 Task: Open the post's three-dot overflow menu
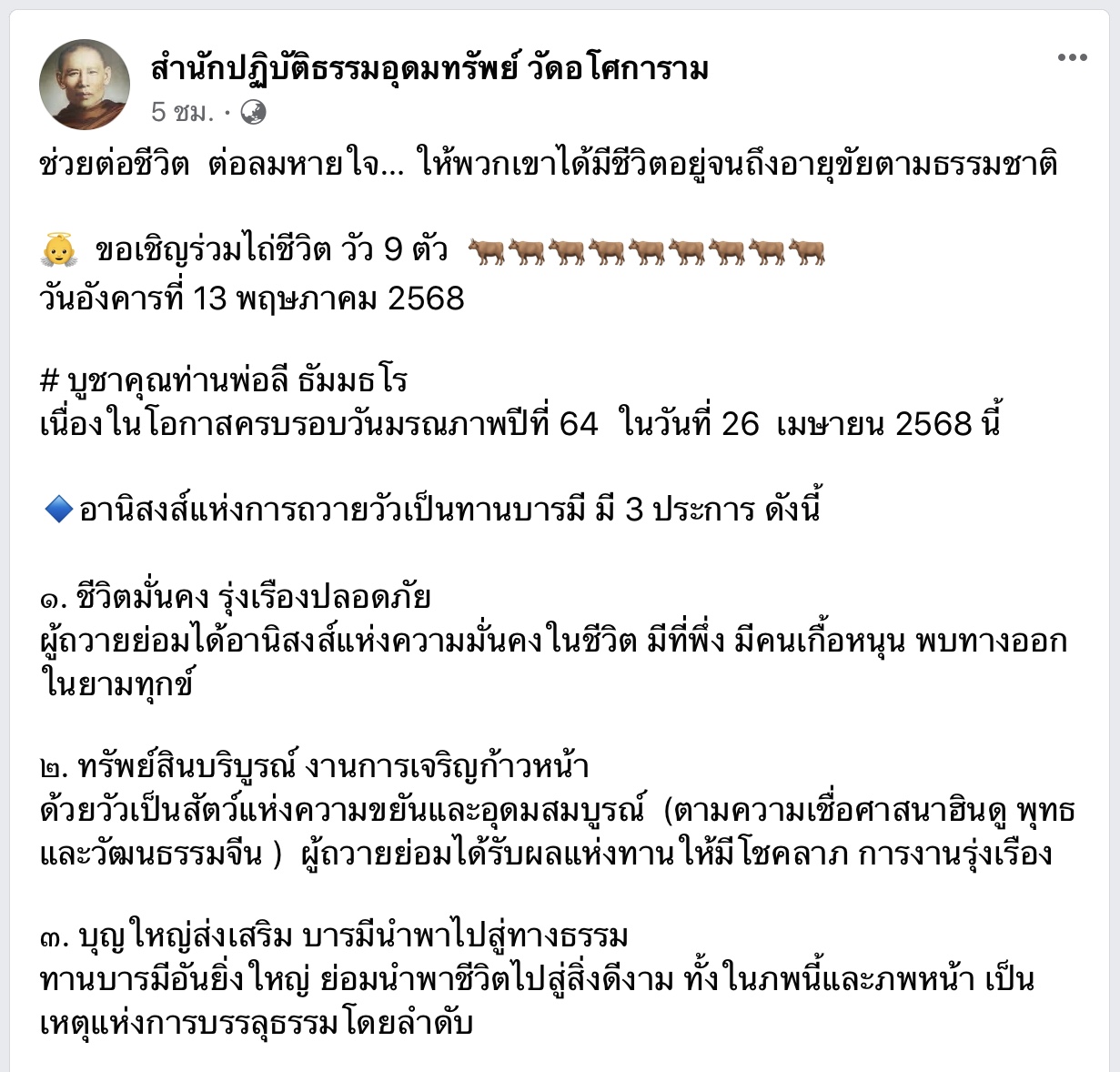click(1072, 58)
